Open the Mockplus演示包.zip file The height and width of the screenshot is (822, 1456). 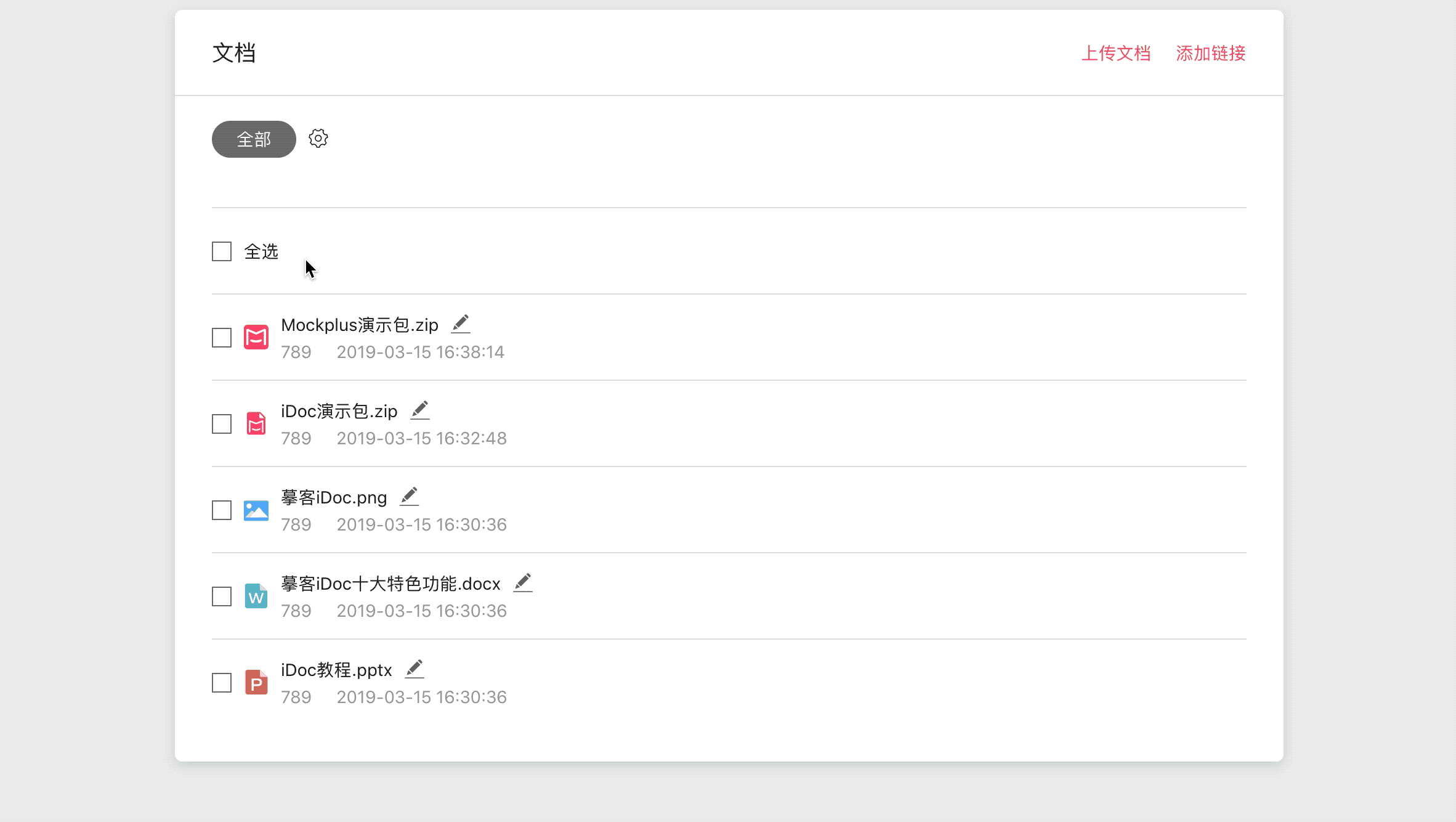tap(359, 325)
